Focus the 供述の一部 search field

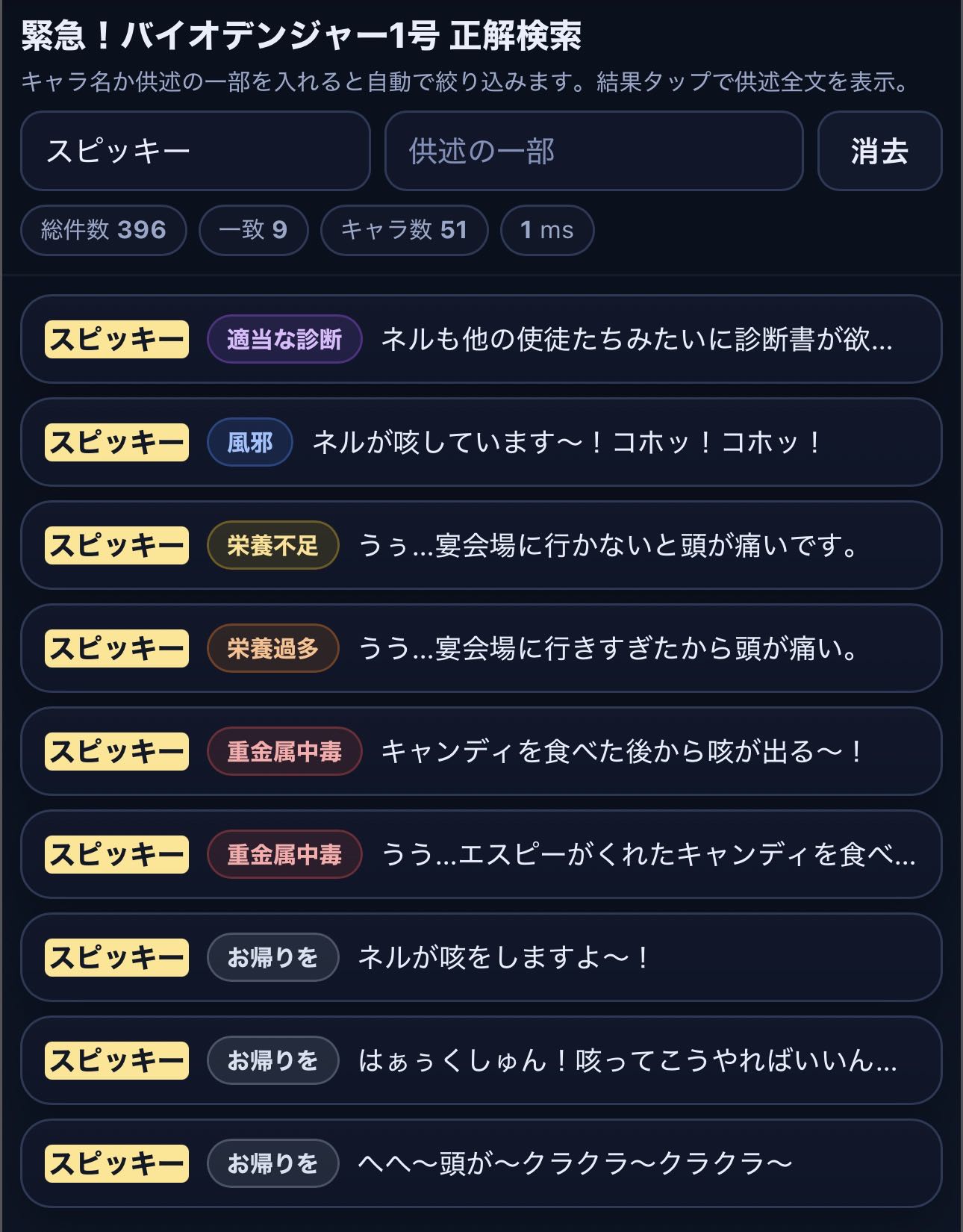pyautogui.click(x=593, y=152)
